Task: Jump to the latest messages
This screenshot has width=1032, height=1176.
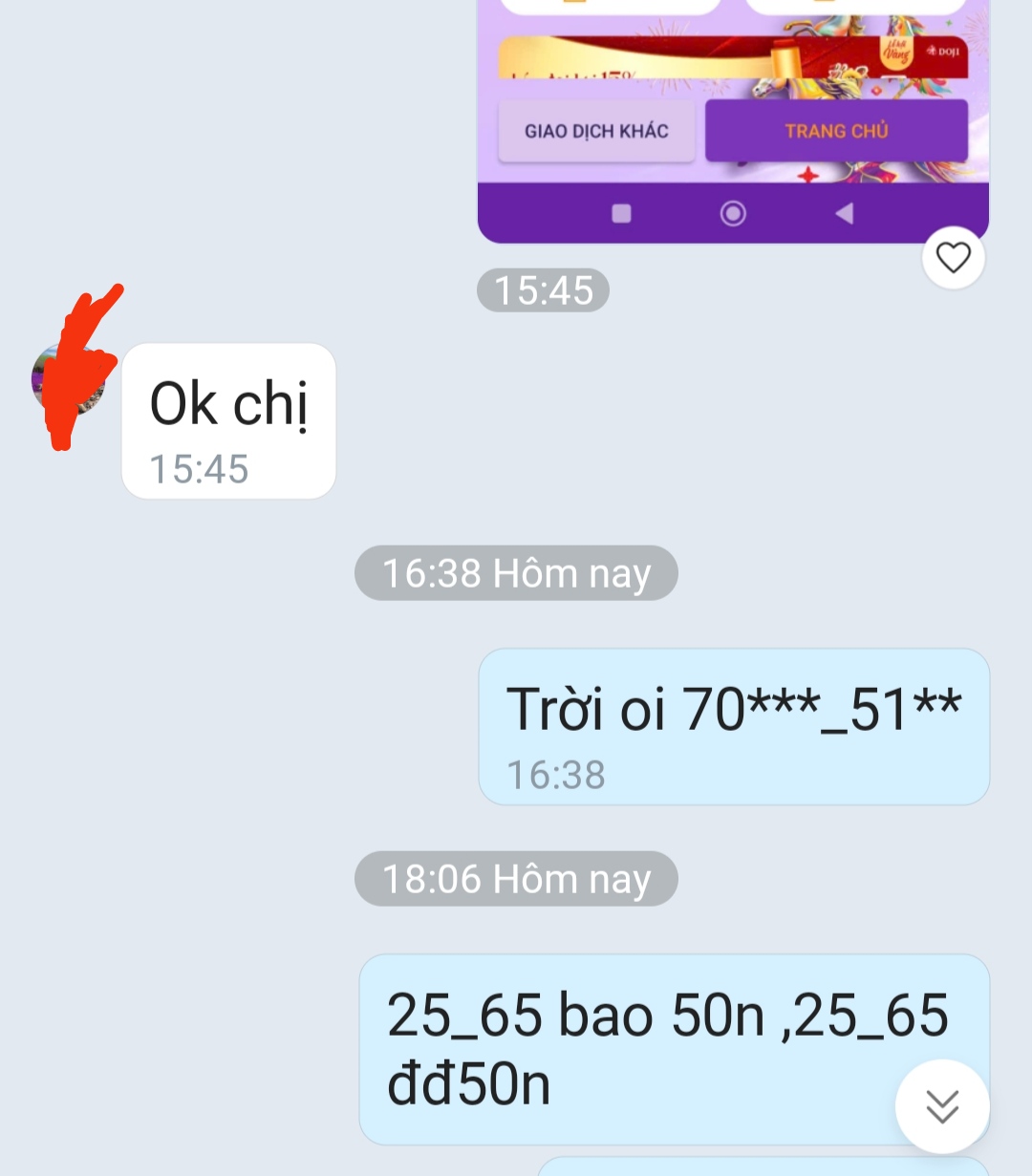Action: point(942,1106)
